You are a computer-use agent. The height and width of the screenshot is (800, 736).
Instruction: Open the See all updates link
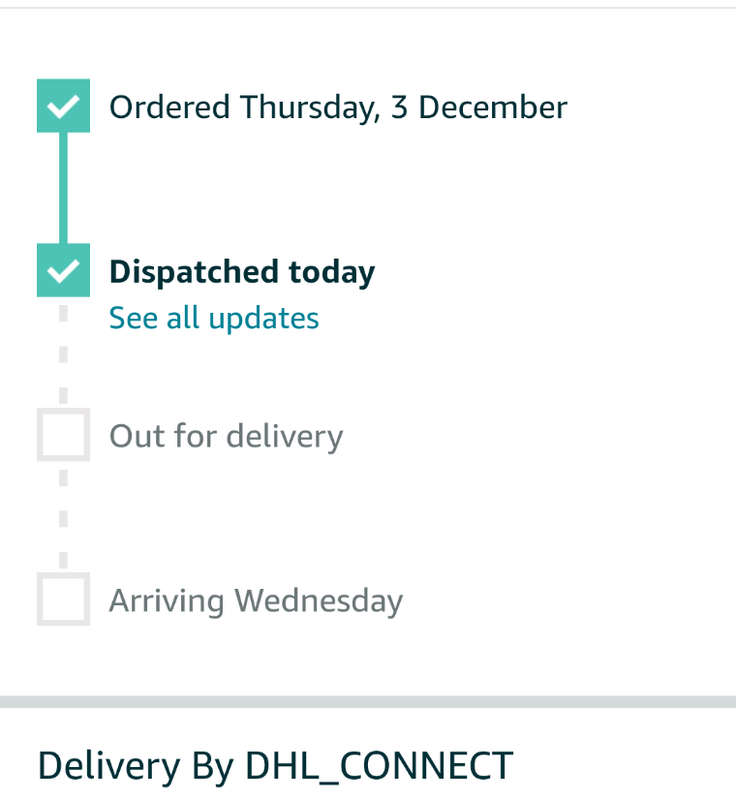(214, 318)
